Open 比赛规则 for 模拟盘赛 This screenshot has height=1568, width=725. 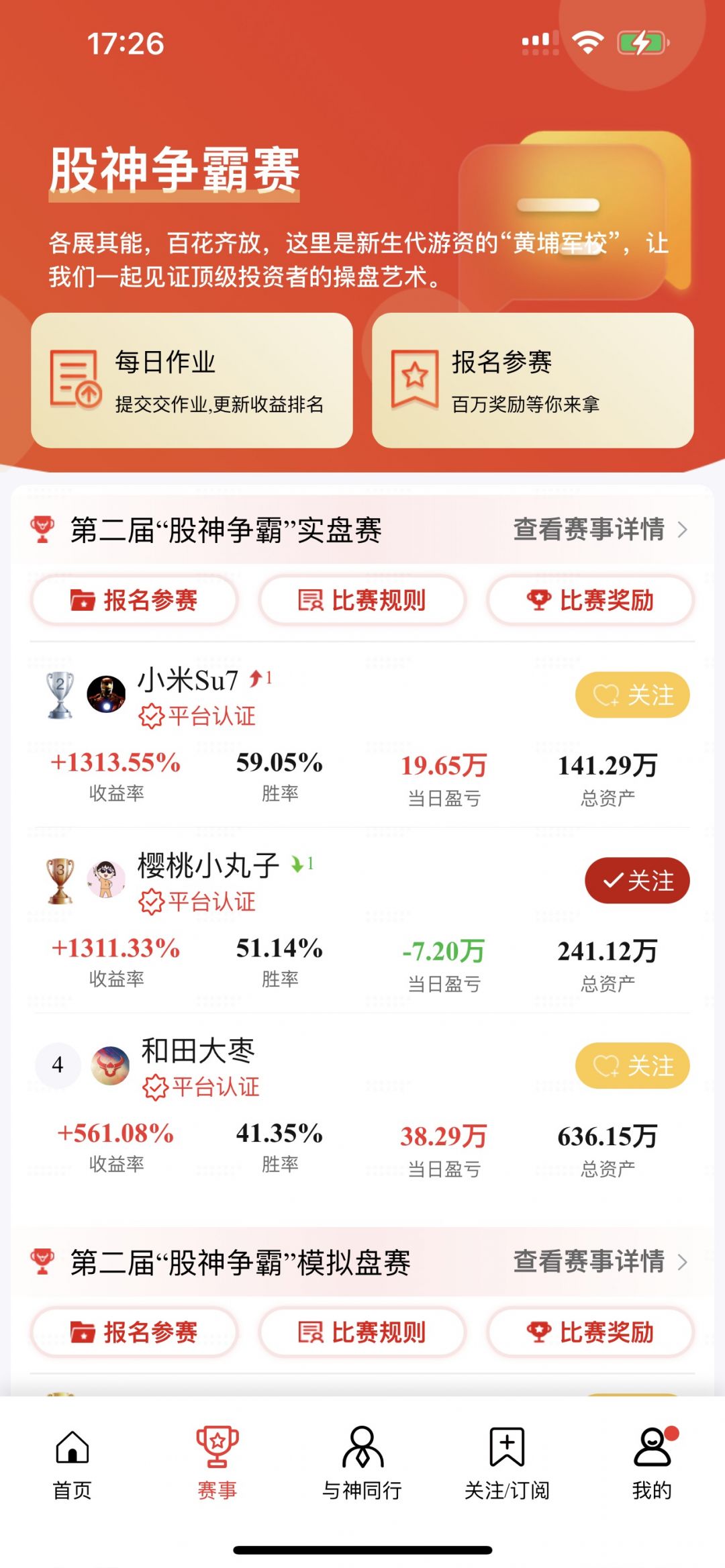point(362,1332)
